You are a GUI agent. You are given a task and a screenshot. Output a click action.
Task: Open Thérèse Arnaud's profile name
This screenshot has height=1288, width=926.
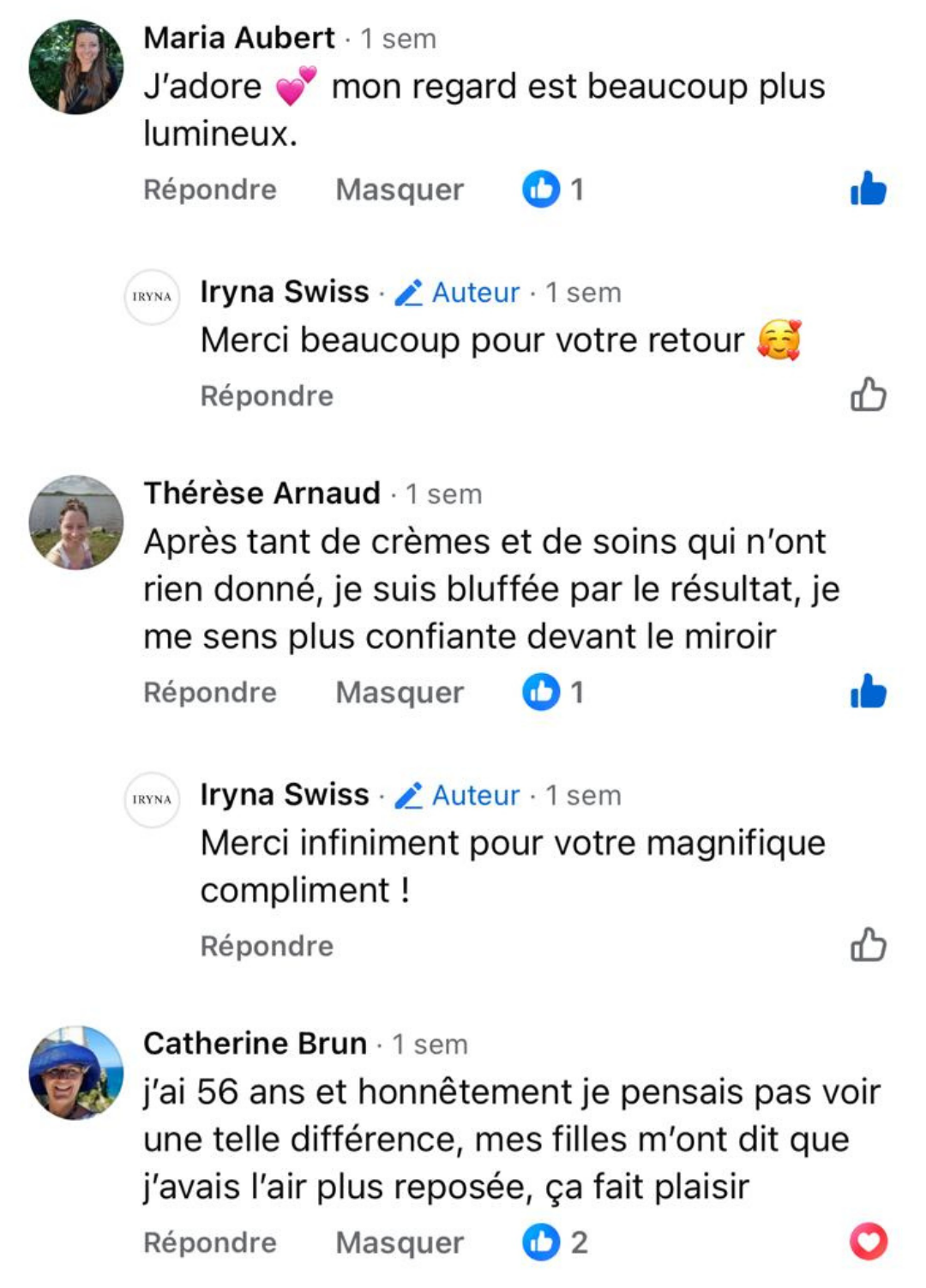(x=262, y=493)
